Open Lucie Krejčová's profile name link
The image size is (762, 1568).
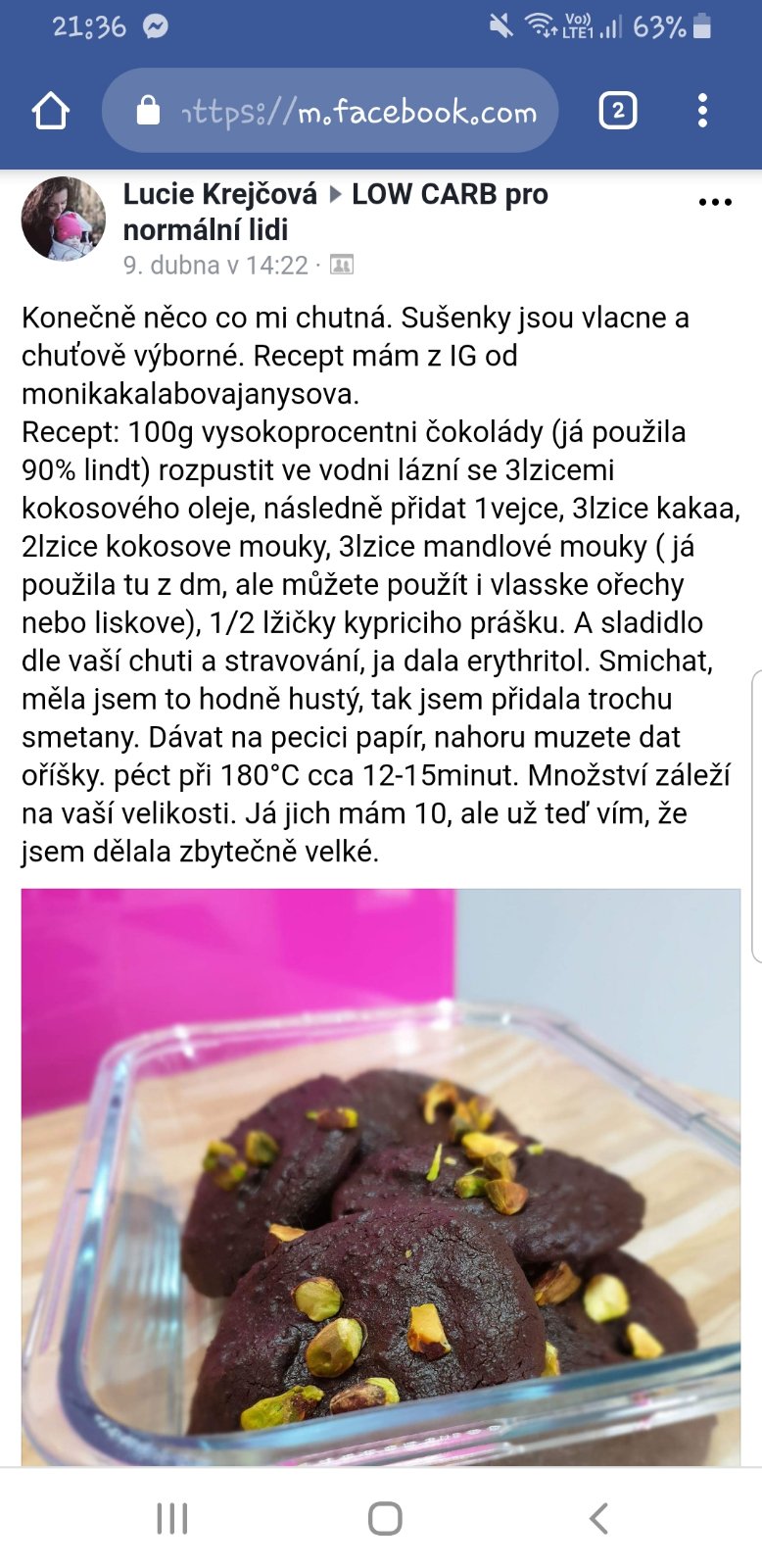pyautogui.click(x=220, y=194)
